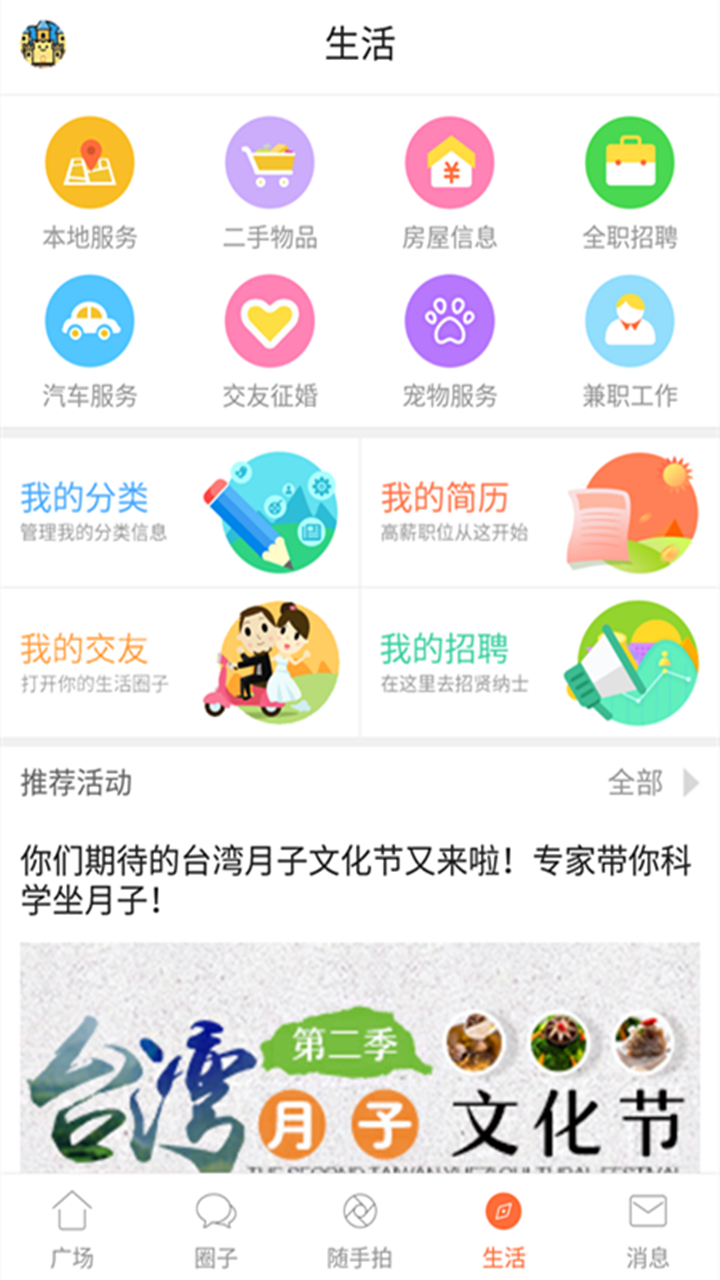View 全部 recommended activities

pyautogui.click(x=652, y=783)
